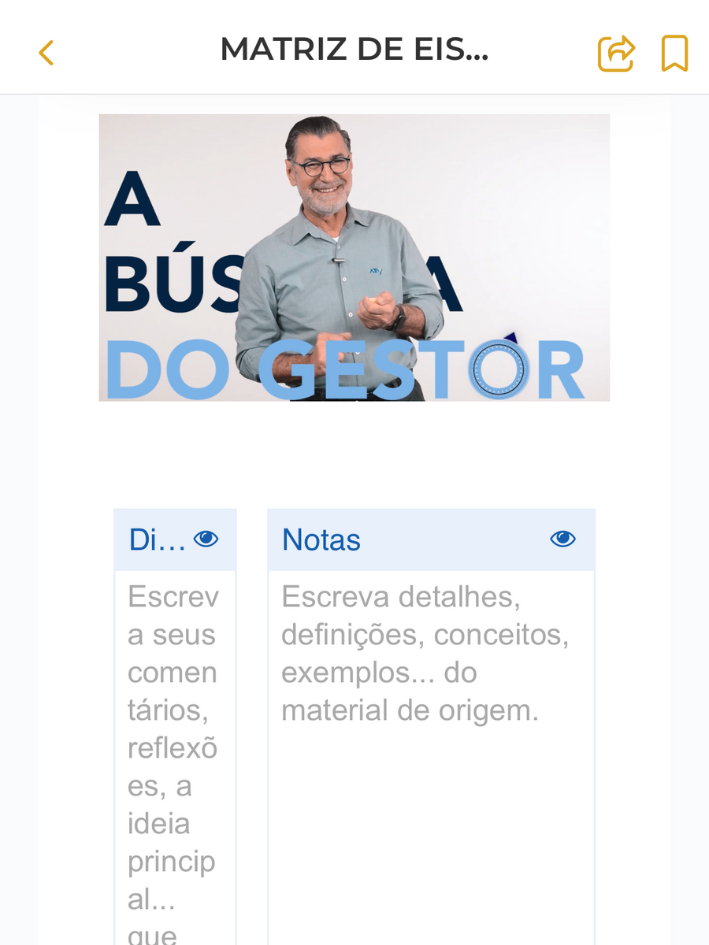
Task: Toggle visibility of the Notas column
Action: [x=563, y=540]
